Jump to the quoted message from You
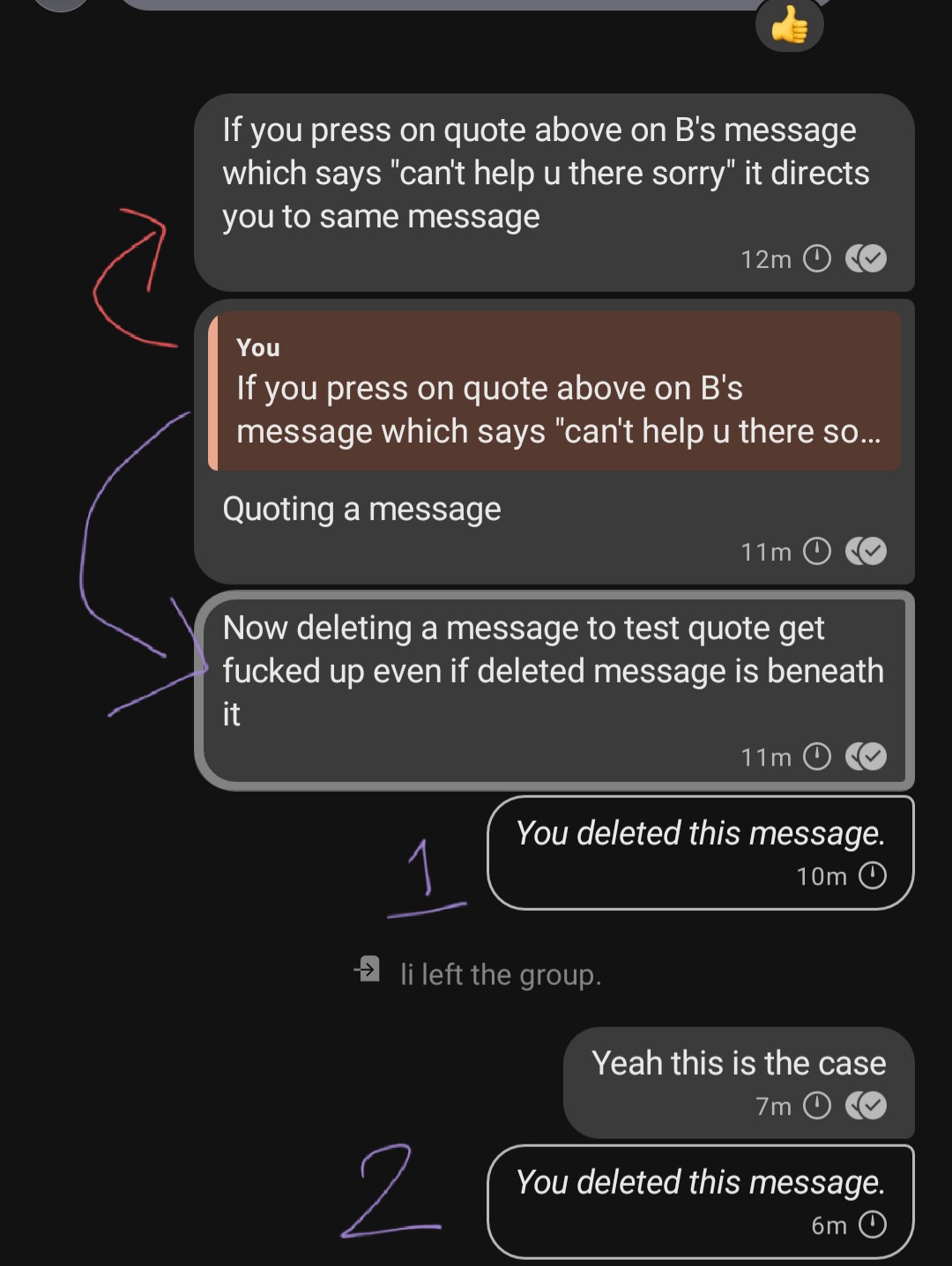 pos(555,391)
